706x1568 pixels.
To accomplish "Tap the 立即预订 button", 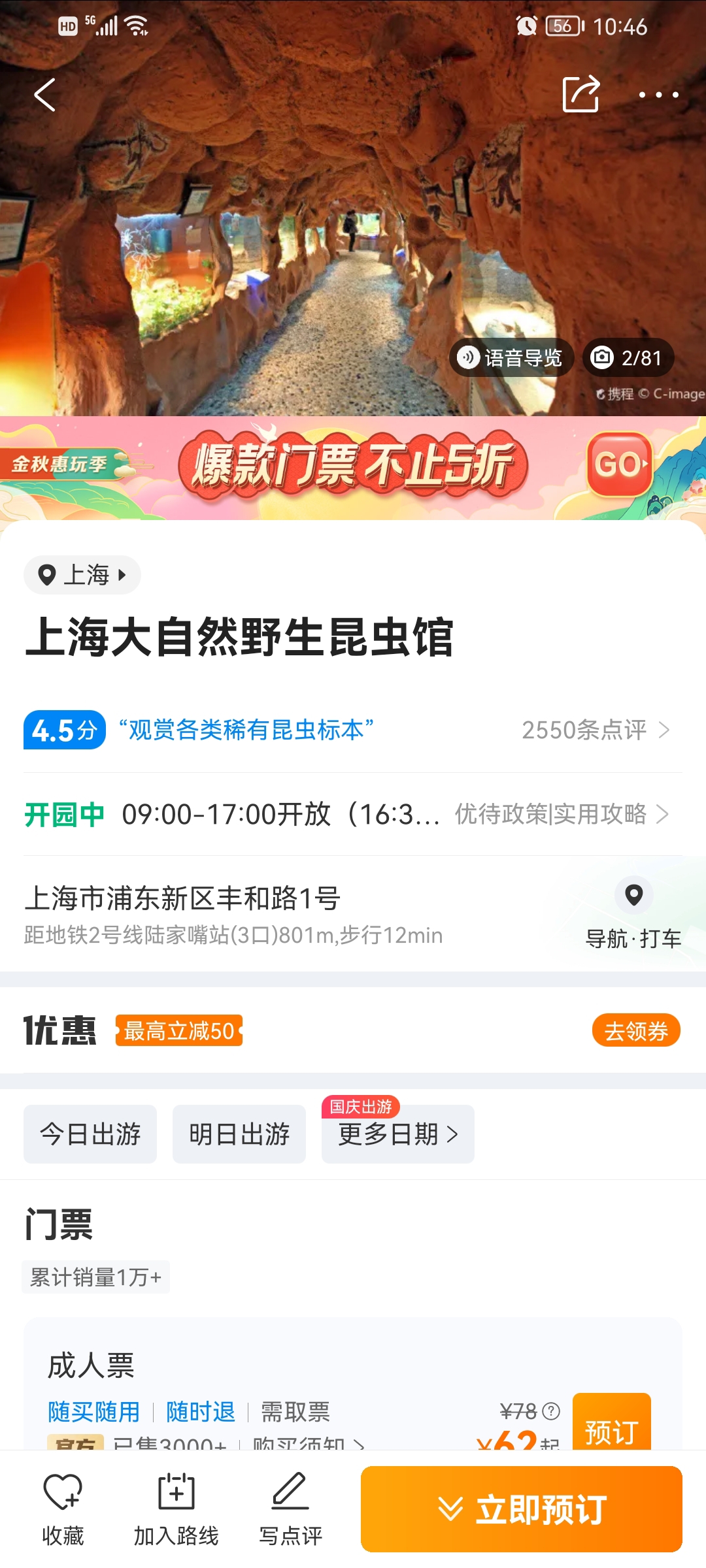I will pyautogui.click(x=522, y=1509).
